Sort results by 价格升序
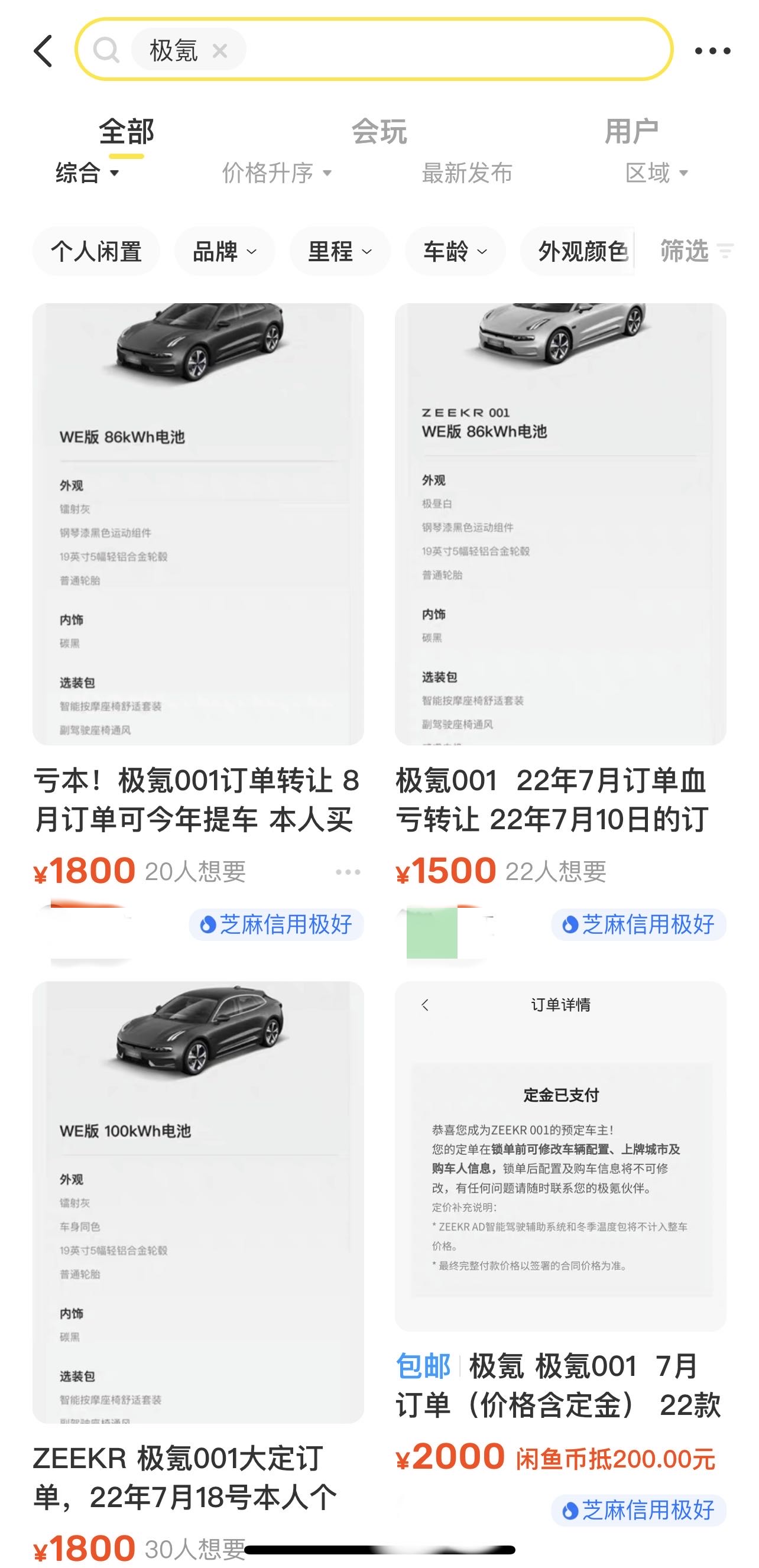Image resolution: width=759 pixels, height=1568 pixels. (x=276, y=174)
